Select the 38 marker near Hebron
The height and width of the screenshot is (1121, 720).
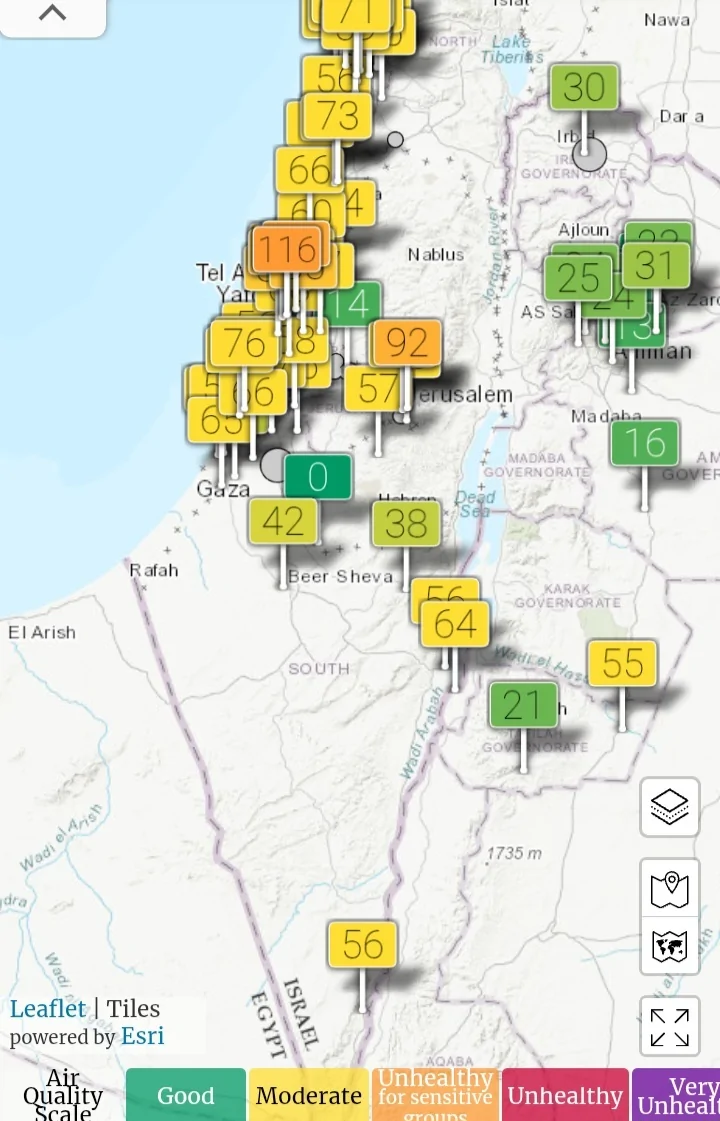(x=406, y=524)
